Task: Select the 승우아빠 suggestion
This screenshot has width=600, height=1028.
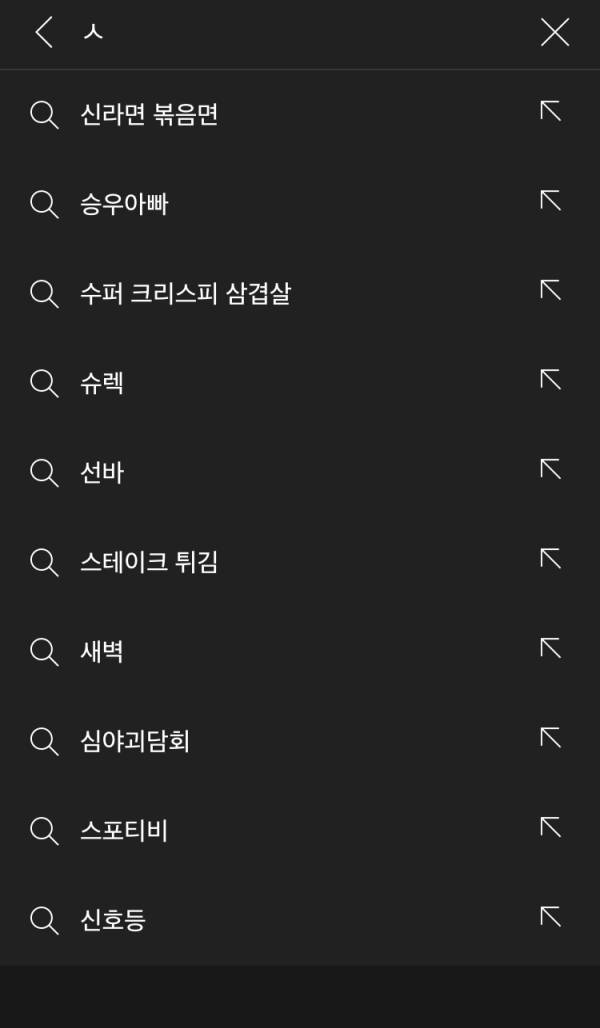Action: point(124,204)
